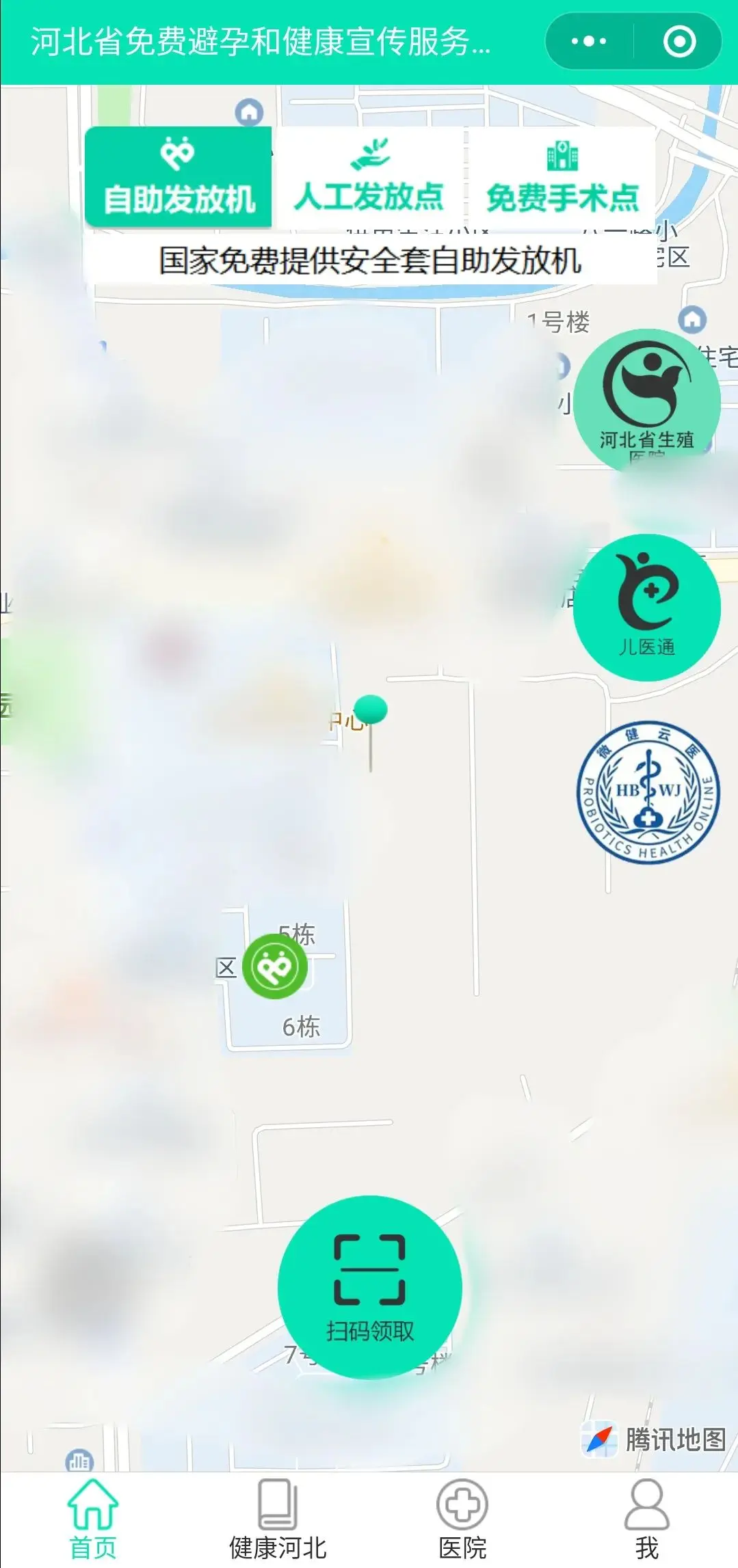738x1568 pixels.
Task: Close the mini program via circle icon
Action: pos(679,42)
